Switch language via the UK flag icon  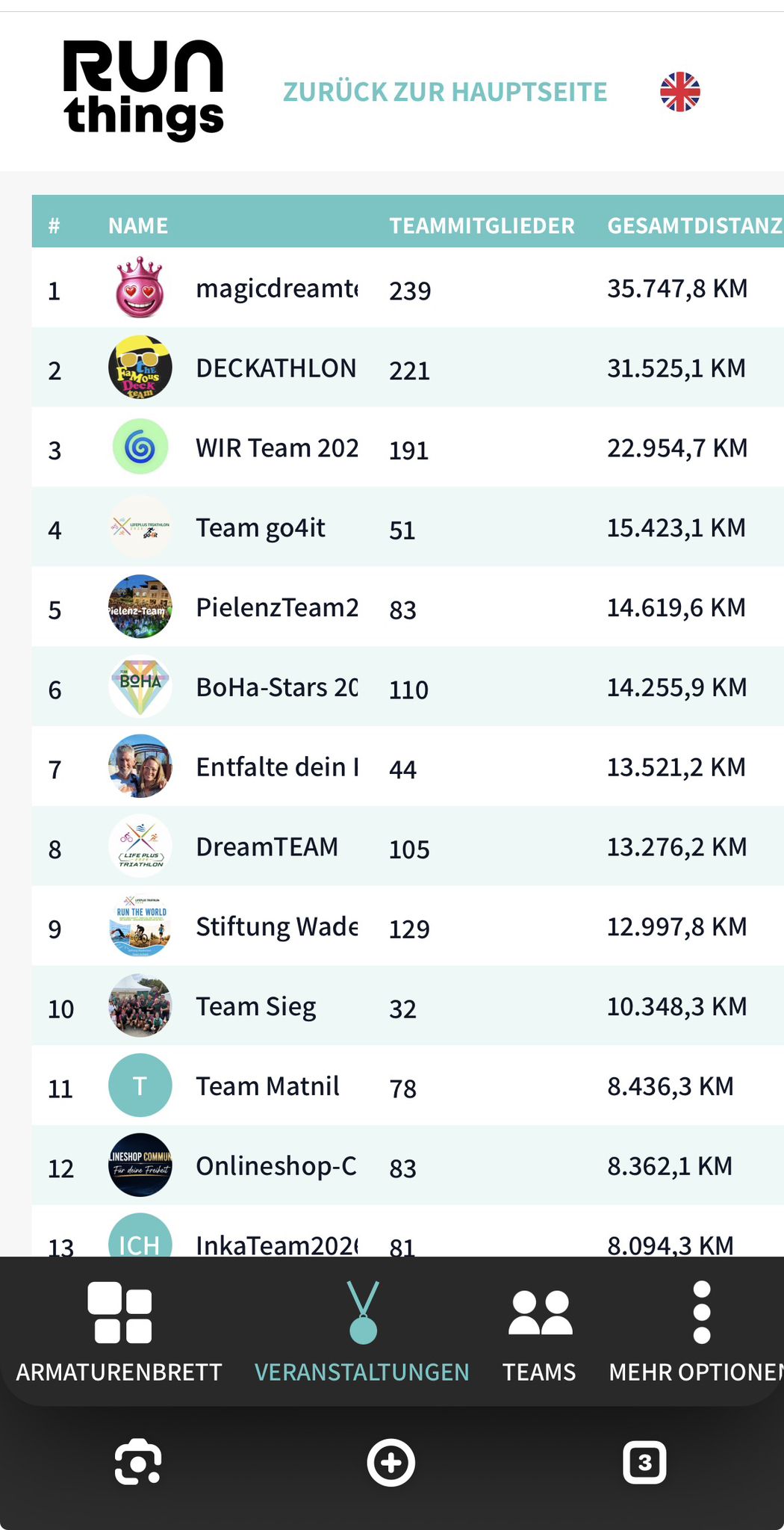point(680,92)
